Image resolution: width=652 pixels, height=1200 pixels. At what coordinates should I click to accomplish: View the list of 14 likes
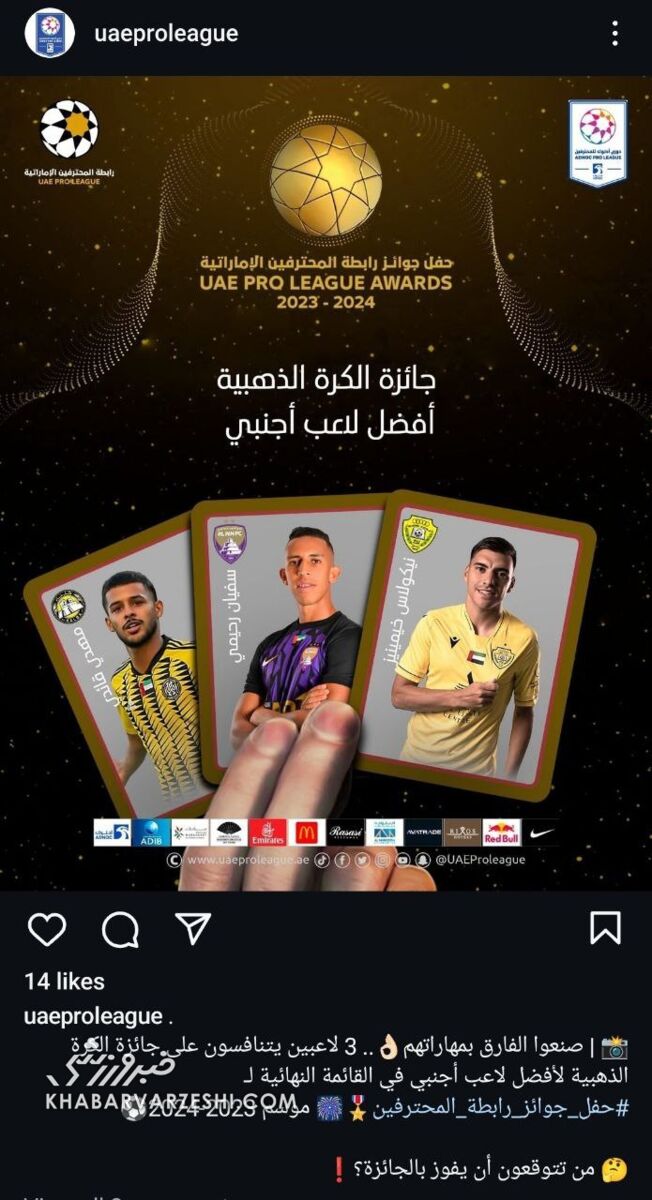[x=64, y=982]
